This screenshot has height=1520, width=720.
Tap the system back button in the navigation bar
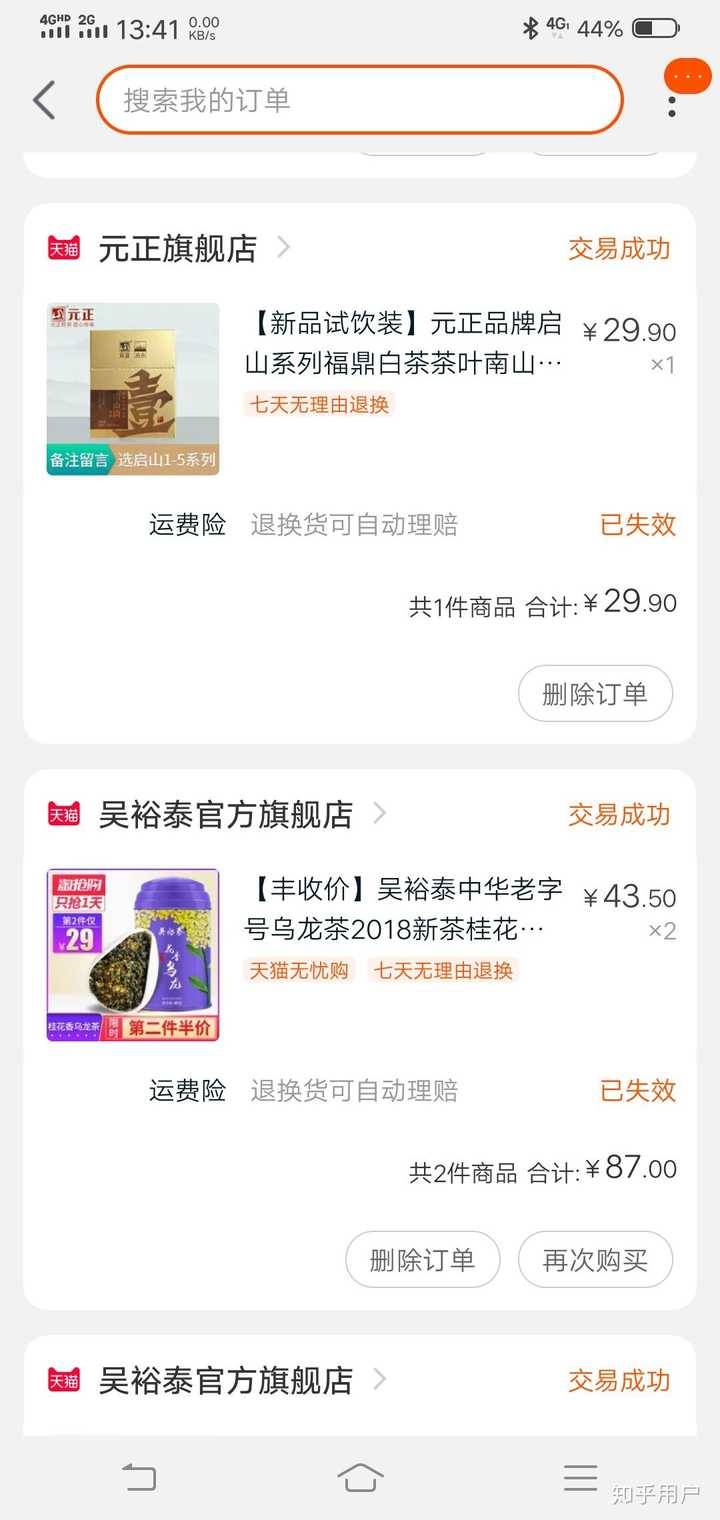coord(139,1477)
